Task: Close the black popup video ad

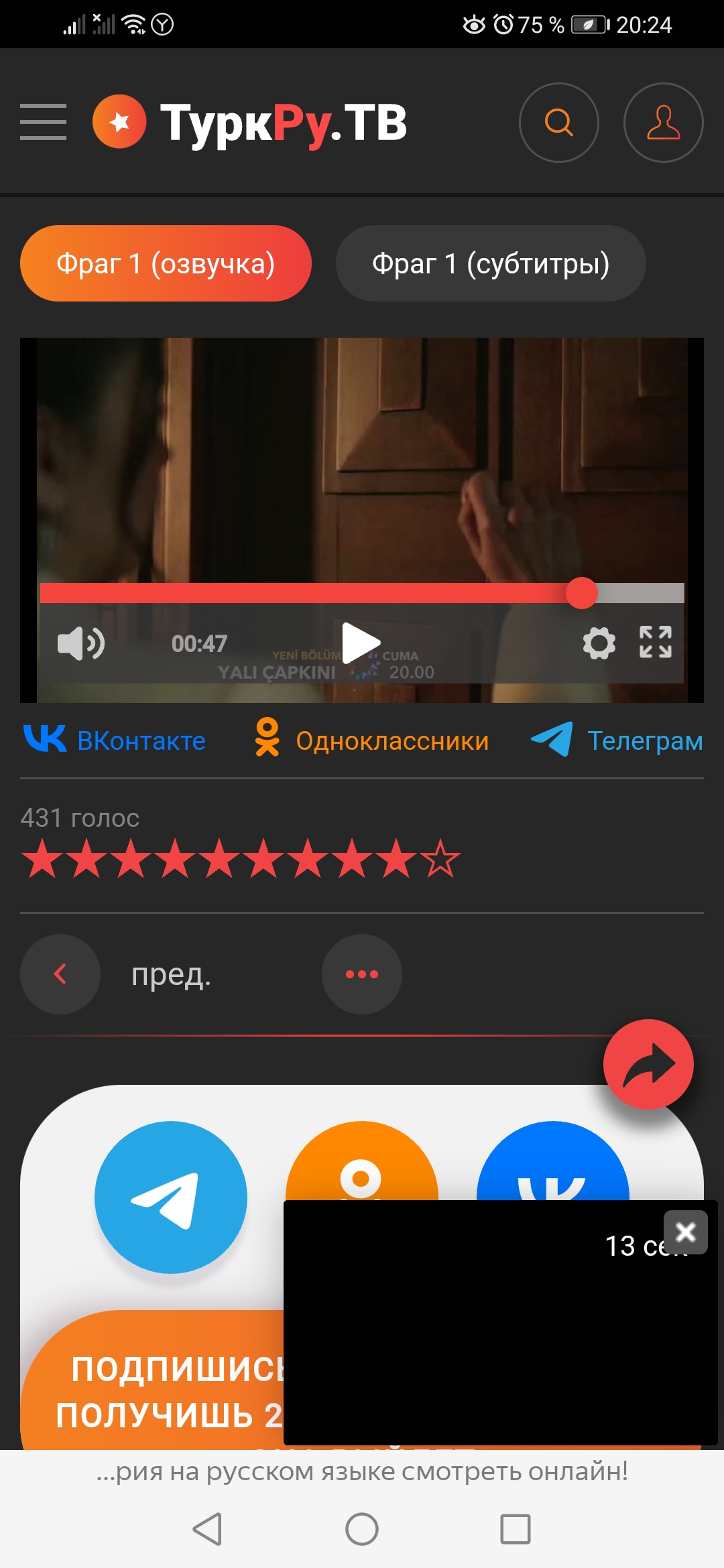Action: click(x=685, y=1232)
